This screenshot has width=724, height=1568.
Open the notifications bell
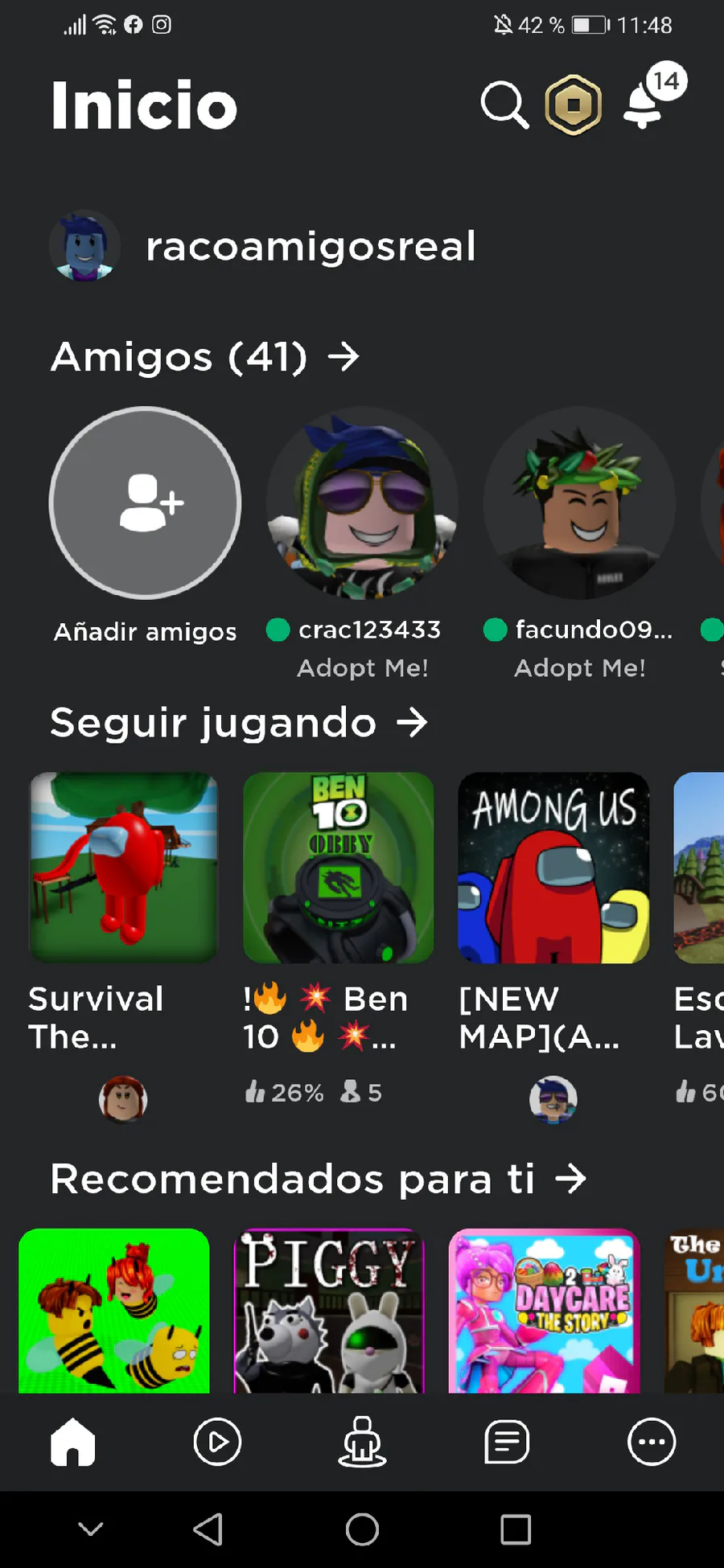pos(644,106)
